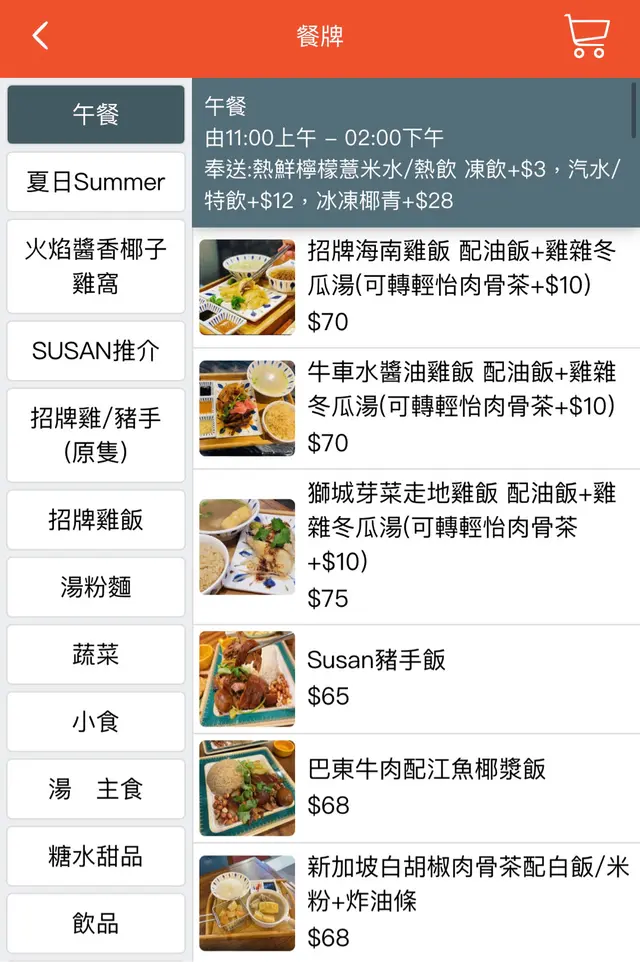Select the 午餐 category
This screenshot has width=640, height=962.
96,115
